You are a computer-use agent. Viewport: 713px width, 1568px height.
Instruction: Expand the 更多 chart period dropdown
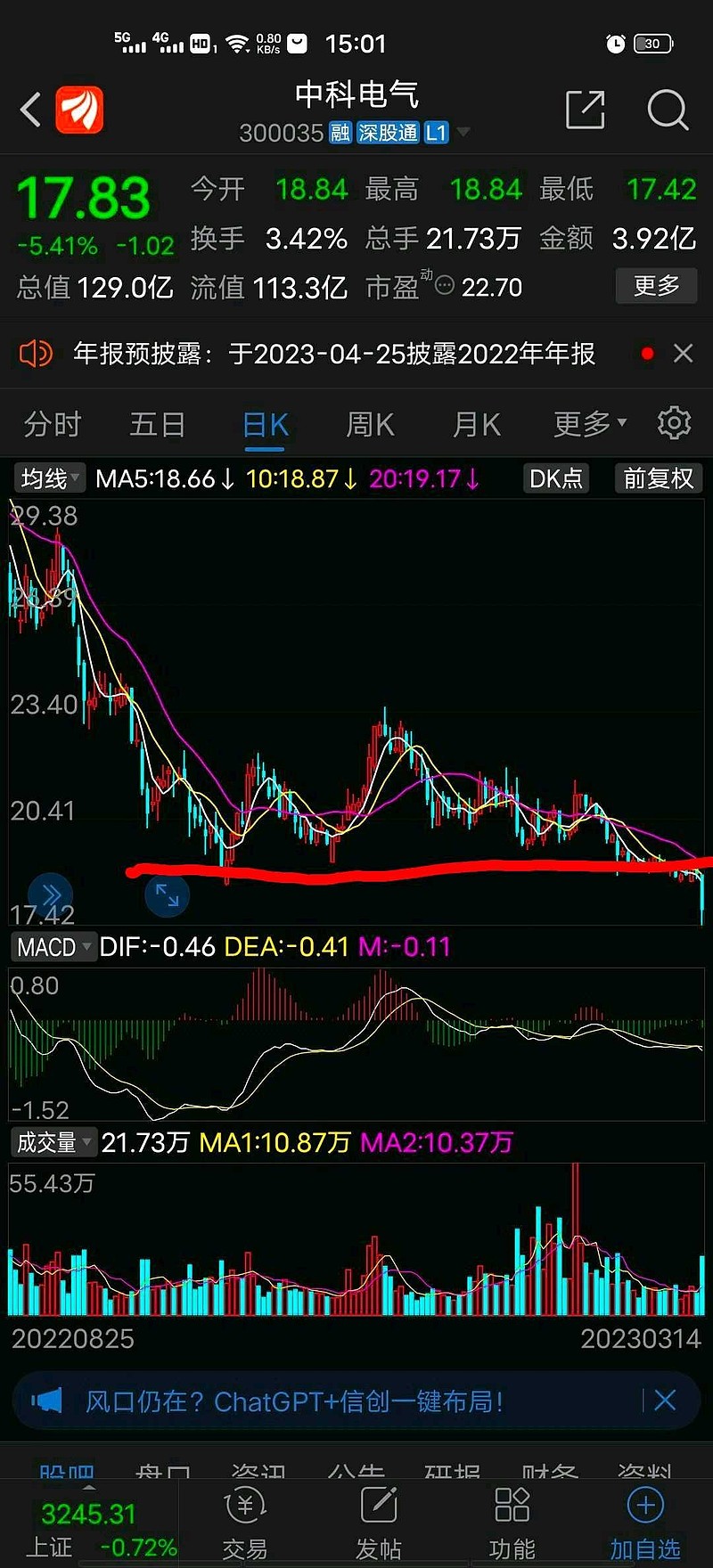pyautogui.click(x=589, y=424)
